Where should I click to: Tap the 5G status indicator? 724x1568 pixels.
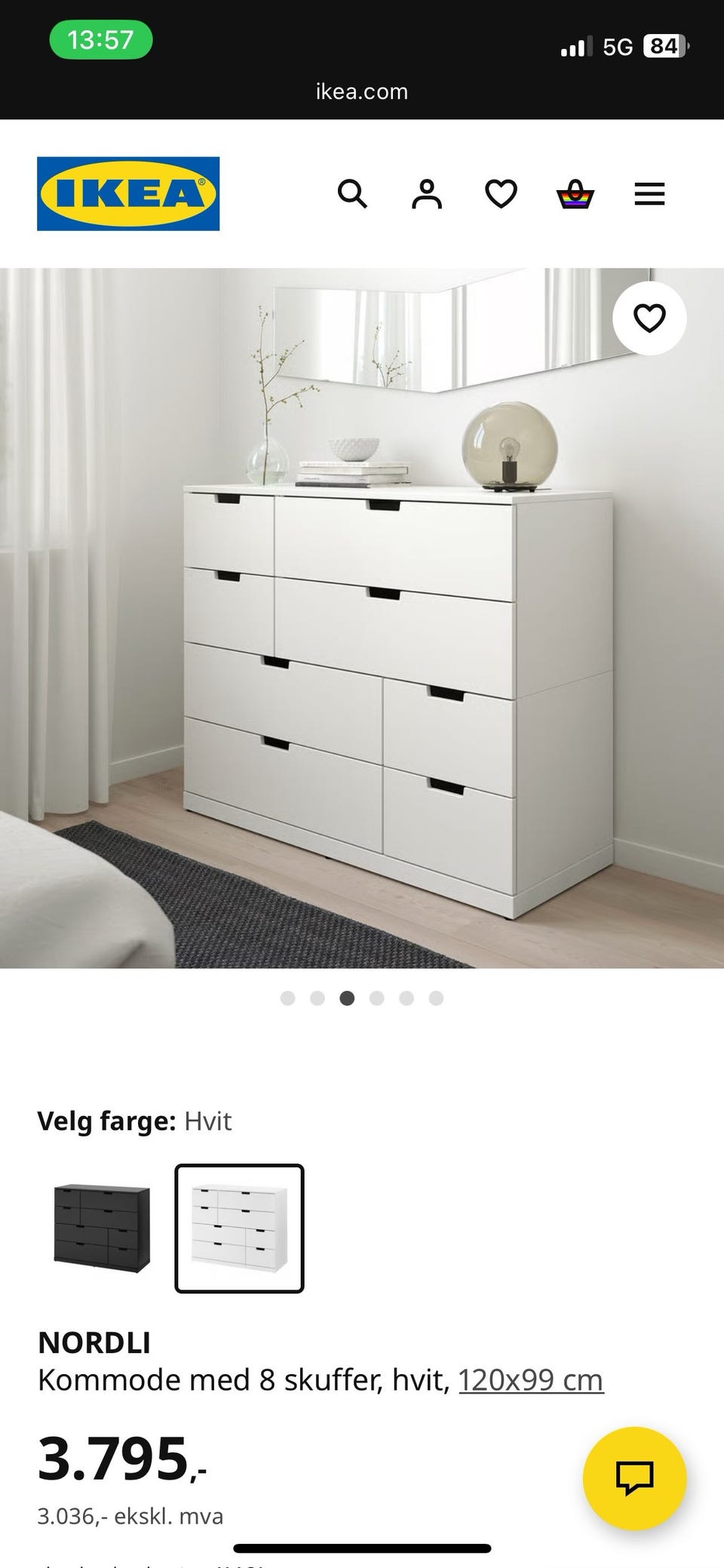click(618, 47)
